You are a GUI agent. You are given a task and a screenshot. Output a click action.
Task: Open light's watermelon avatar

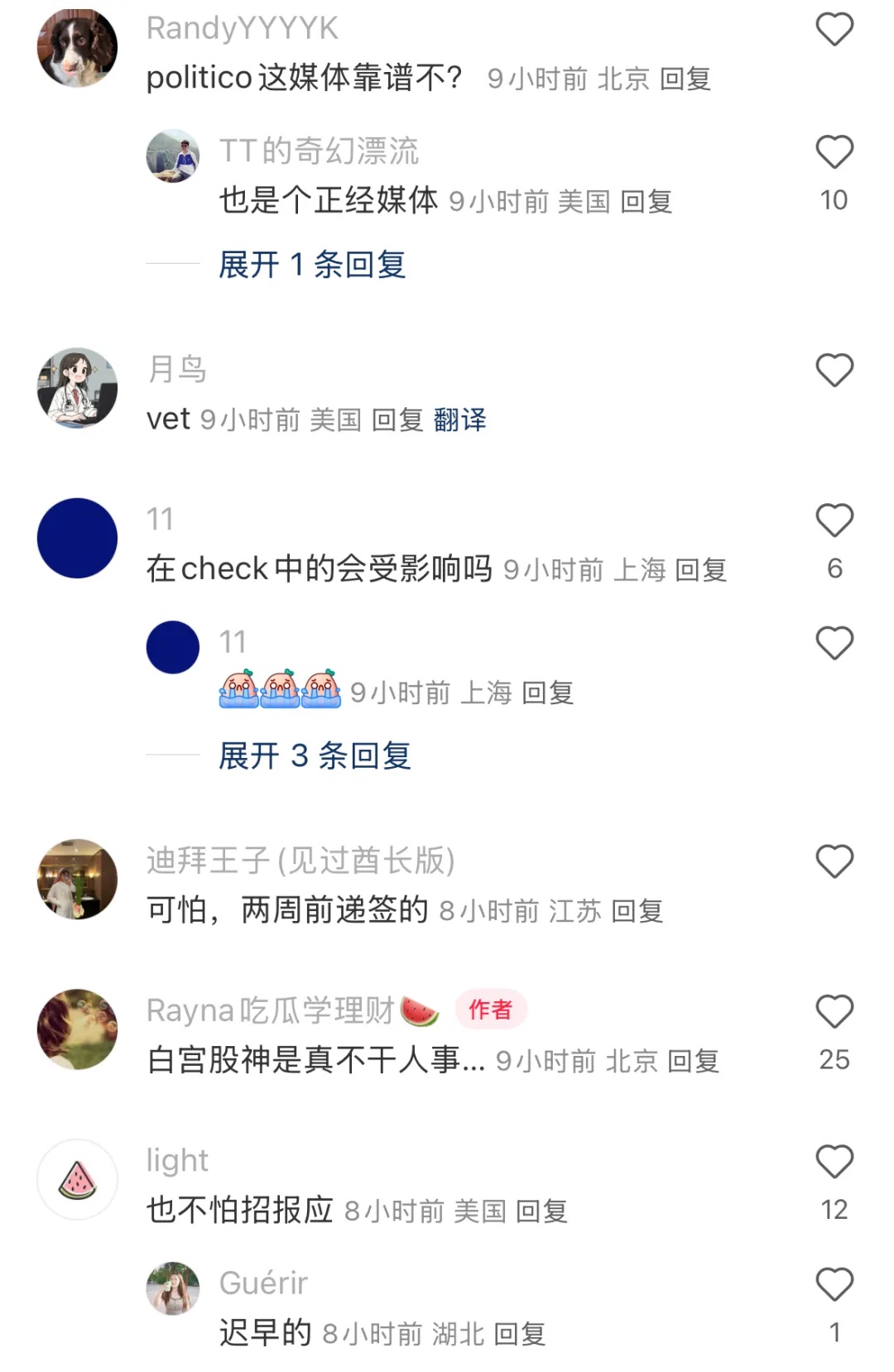(x=77, y=1179)
